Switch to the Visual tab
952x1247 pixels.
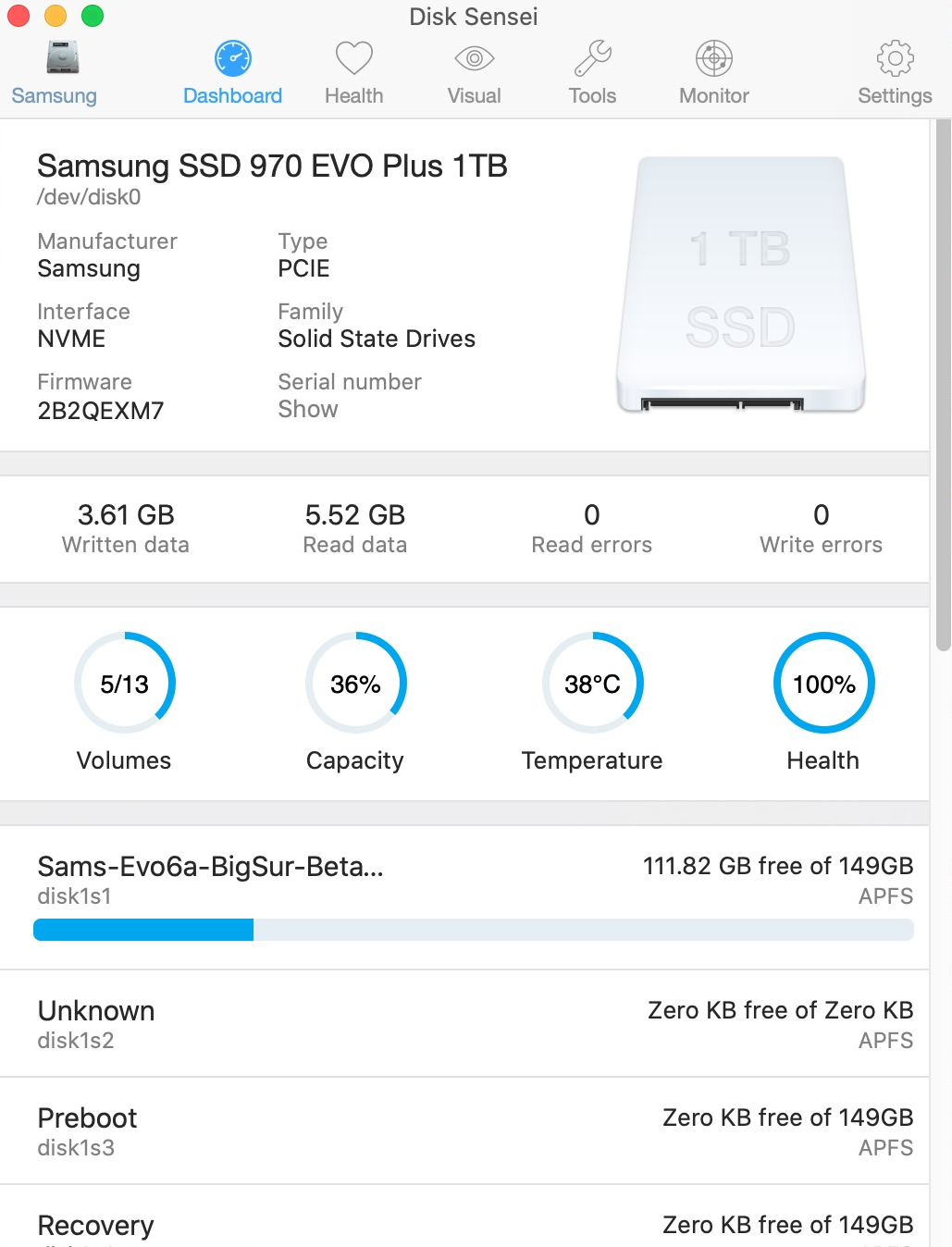click(474, 72)
